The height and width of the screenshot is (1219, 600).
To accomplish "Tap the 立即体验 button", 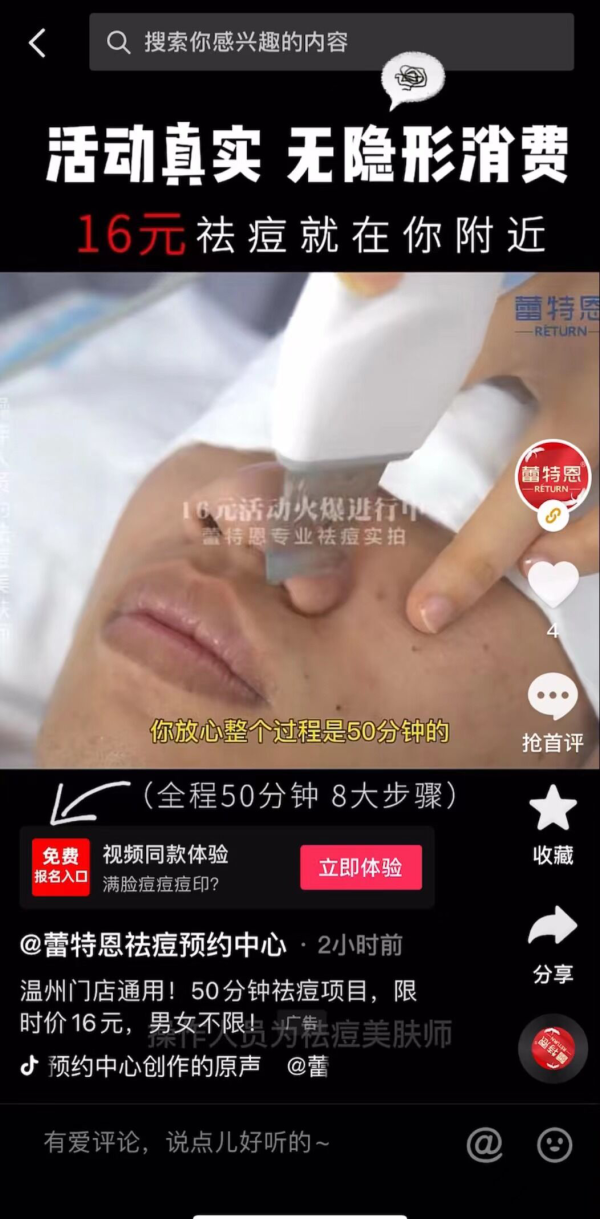I will point(361,868).
